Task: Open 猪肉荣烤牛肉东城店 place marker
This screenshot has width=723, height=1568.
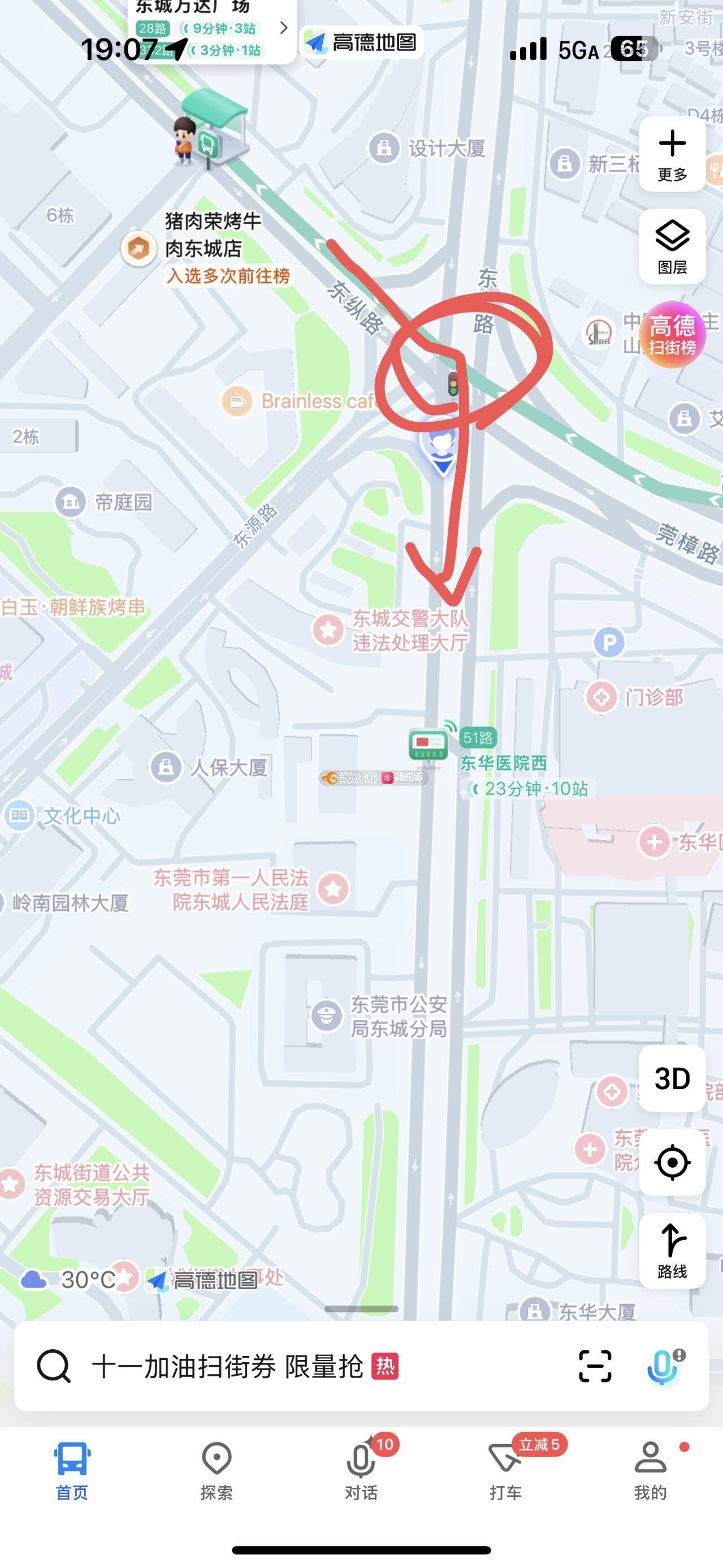Action: pyautogui.click(x=138, y=248)
